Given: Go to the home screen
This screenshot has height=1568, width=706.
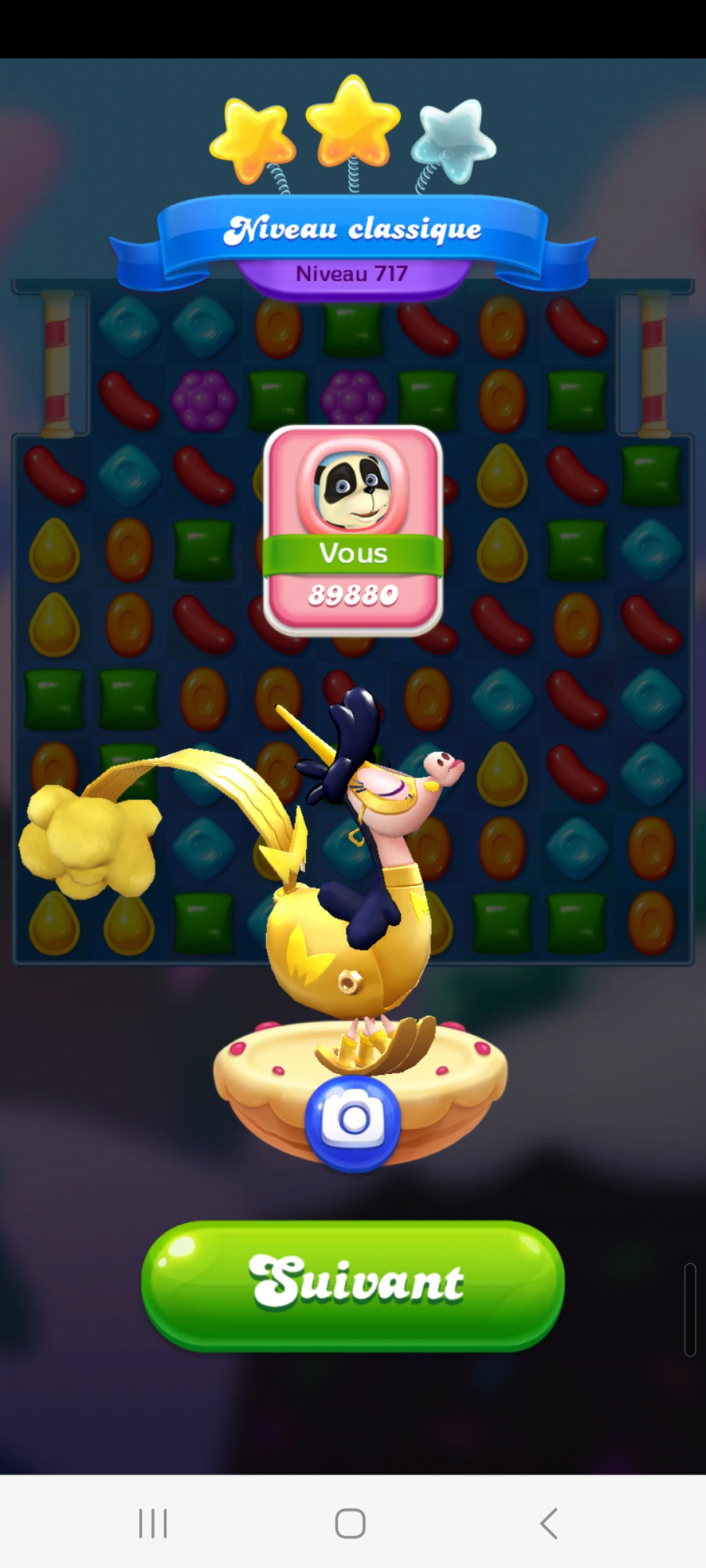Looking at the screenshot, I should [351, 1523].
